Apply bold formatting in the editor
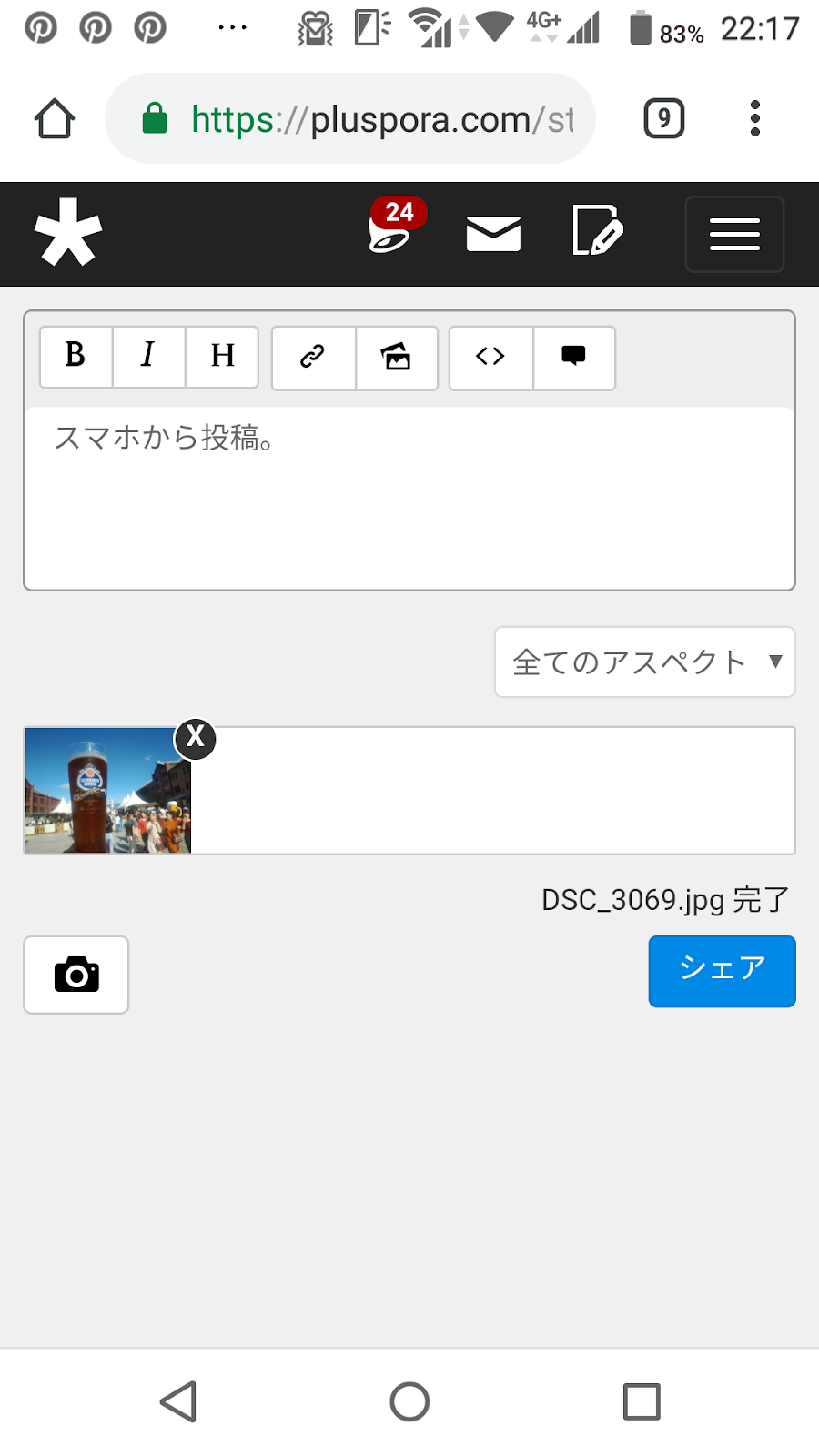 click(x=76, y=356)
